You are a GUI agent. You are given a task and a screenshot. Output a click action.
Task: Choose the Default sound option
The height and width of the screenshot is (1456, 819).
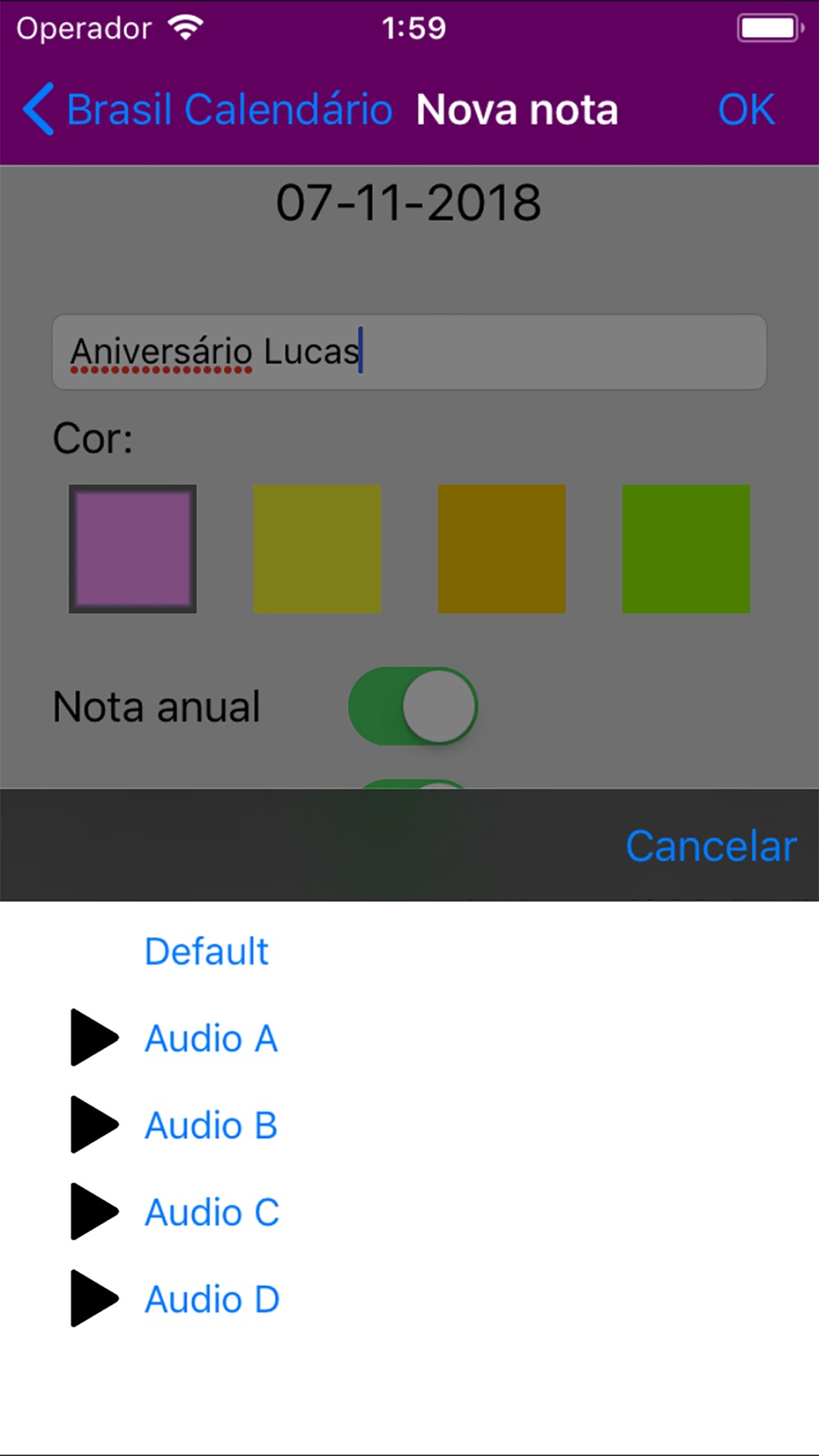coord(206,952)
